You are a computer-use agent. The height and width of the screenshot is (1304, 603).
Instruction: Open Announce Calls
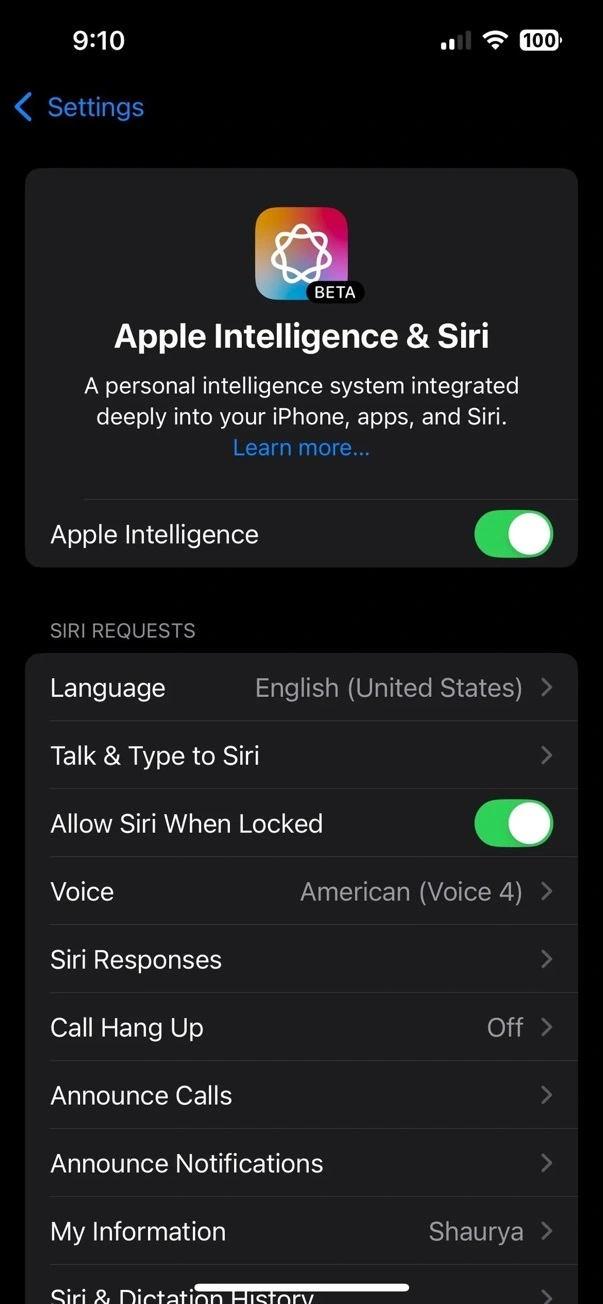[301, 1096]
